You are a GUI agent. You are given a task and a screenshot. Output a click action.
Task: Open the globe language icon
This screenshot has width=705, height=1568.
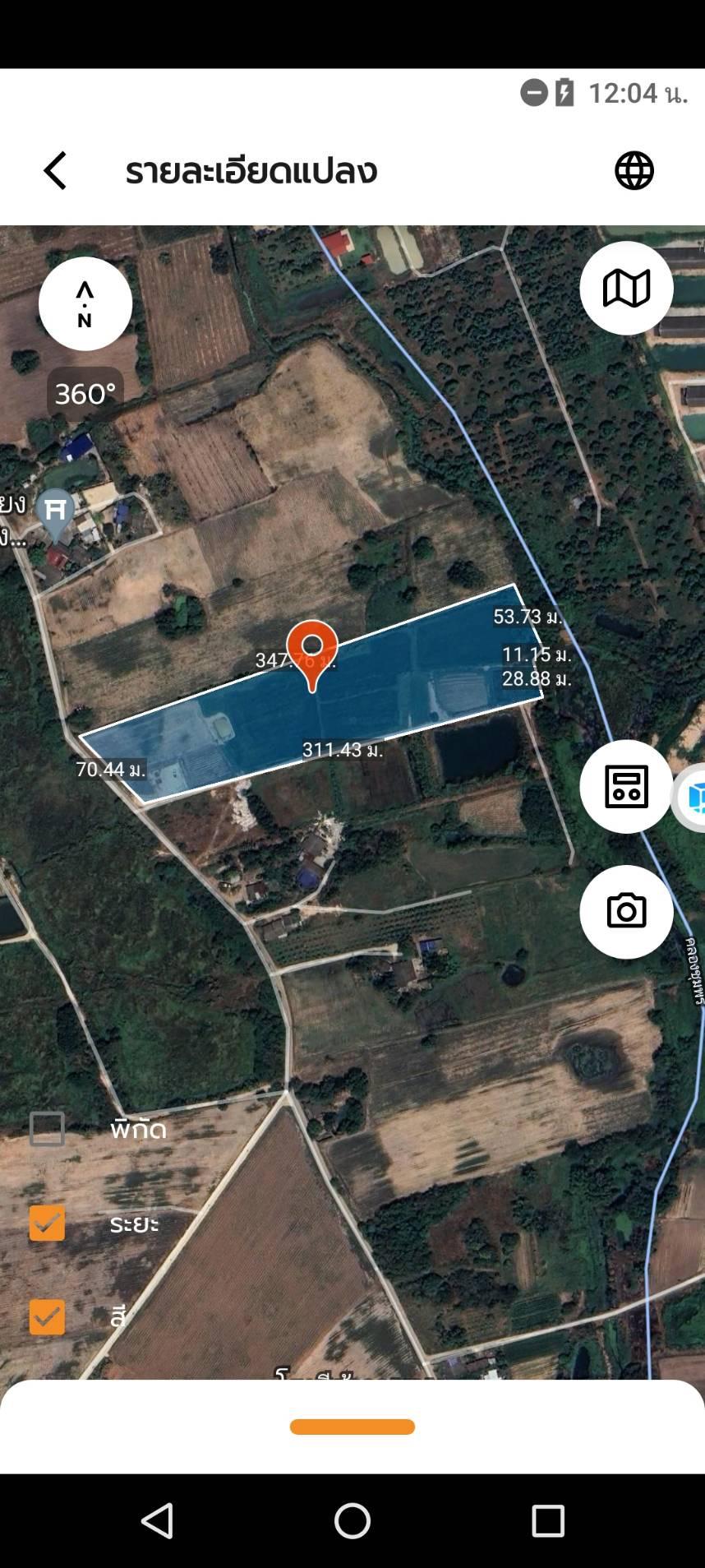click(634, 171)
